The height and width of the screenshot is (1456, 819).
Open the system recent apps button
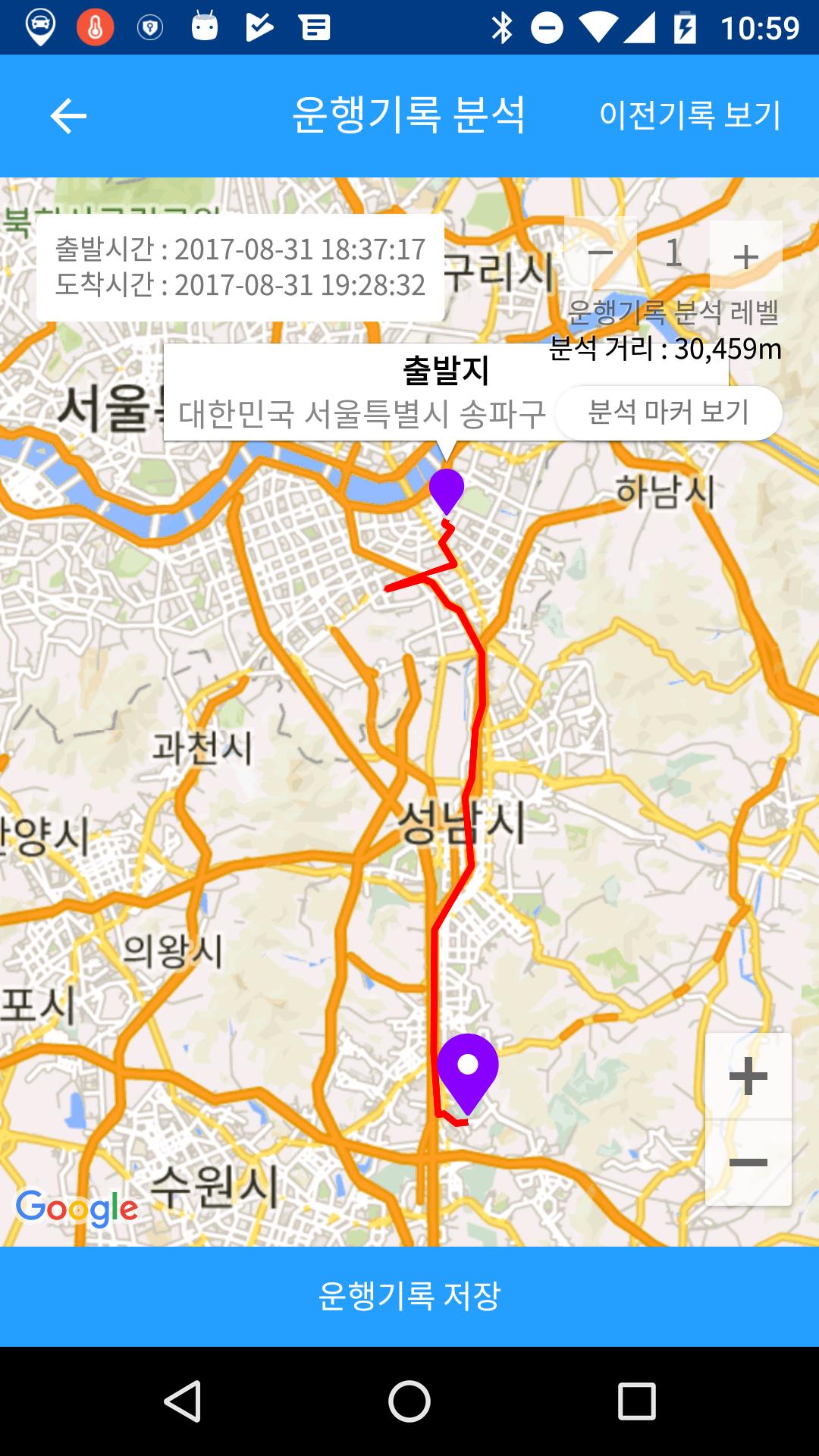[x=636, y=1401]
